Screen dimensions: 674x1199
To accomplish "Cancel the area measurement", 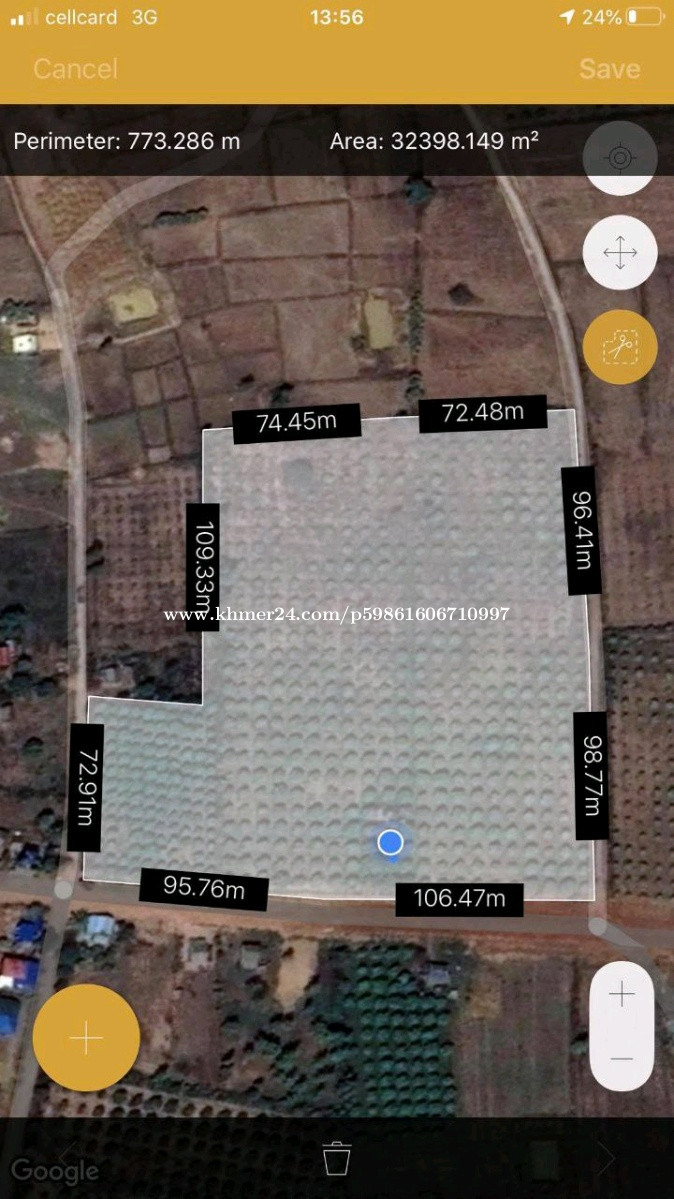I will [75, 69].
